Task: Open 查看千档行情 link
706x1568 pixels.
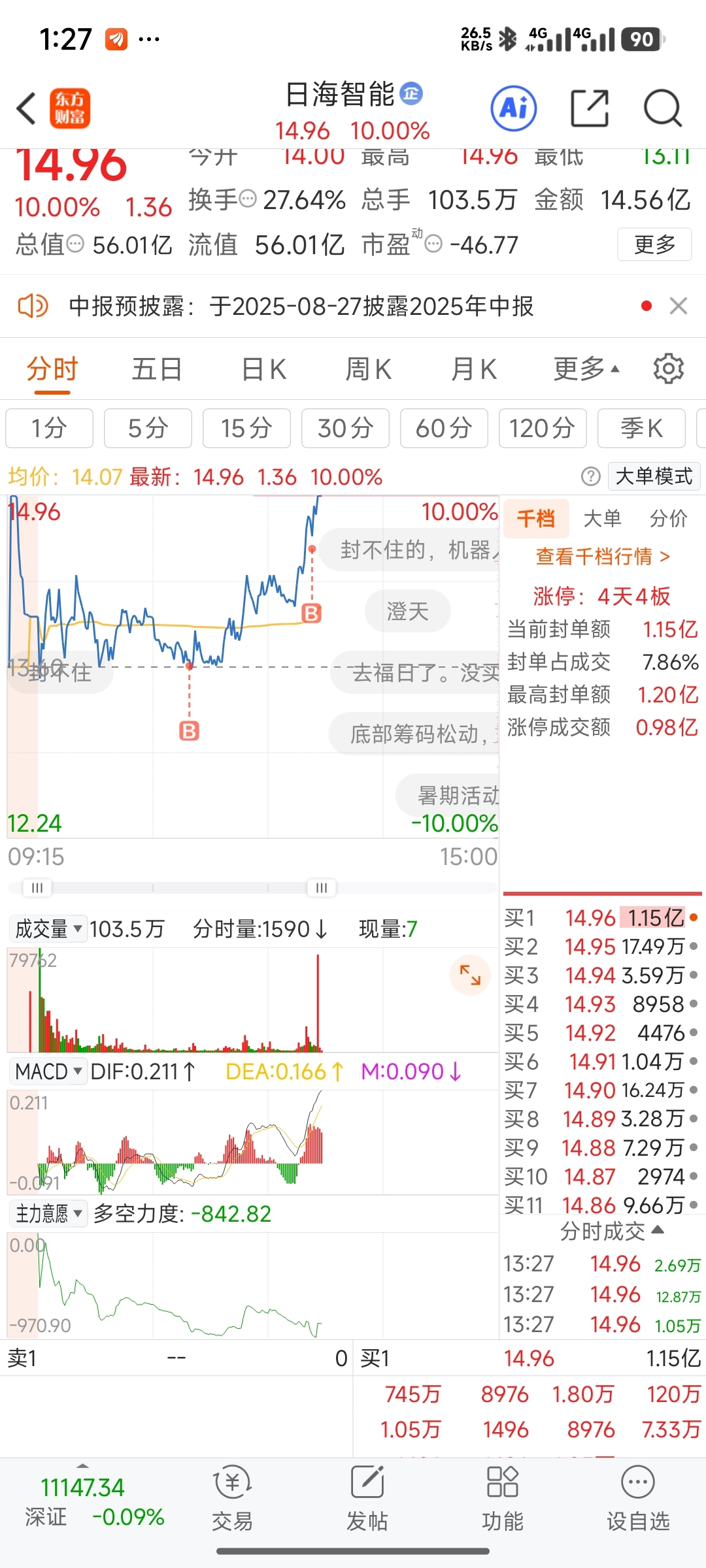Action: [603, 557]
